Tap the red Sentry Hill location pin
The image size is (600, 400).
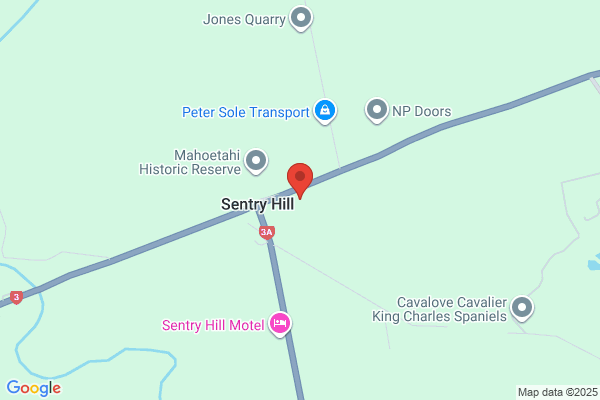(300, 179)
